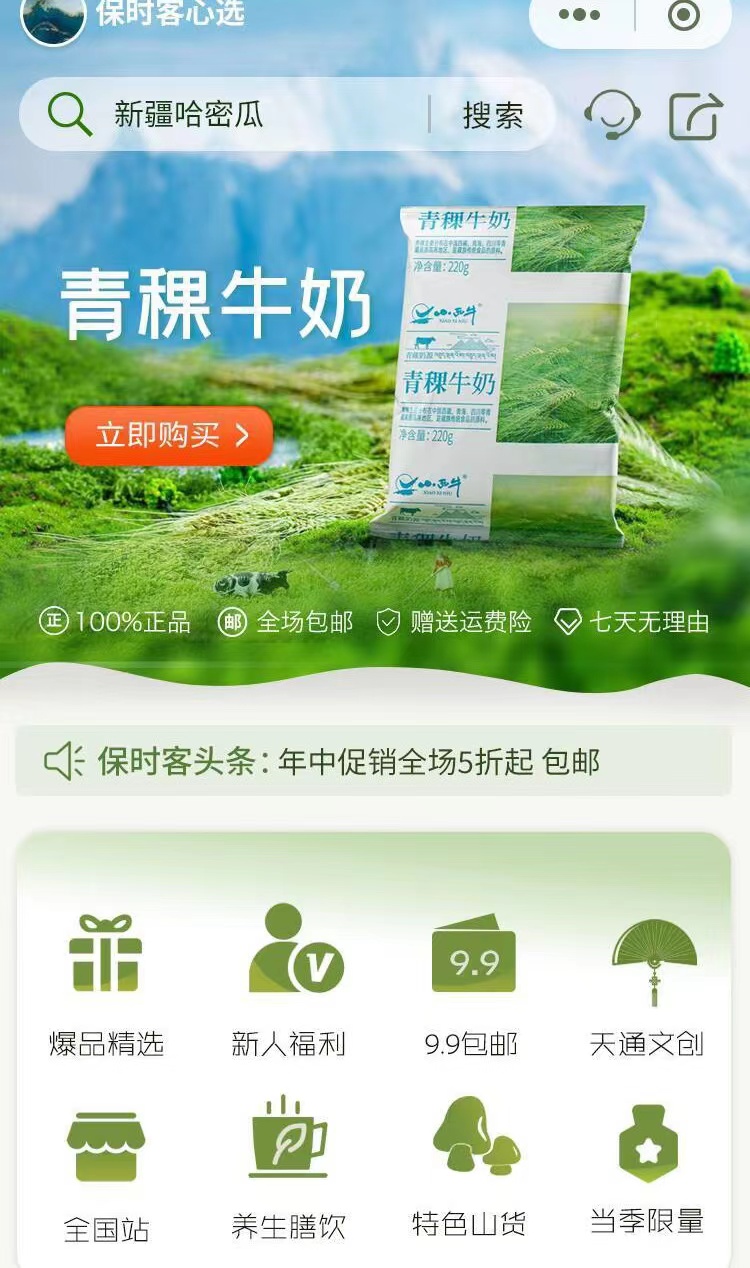Close the mini program via target icon

[x=684, y=15]
